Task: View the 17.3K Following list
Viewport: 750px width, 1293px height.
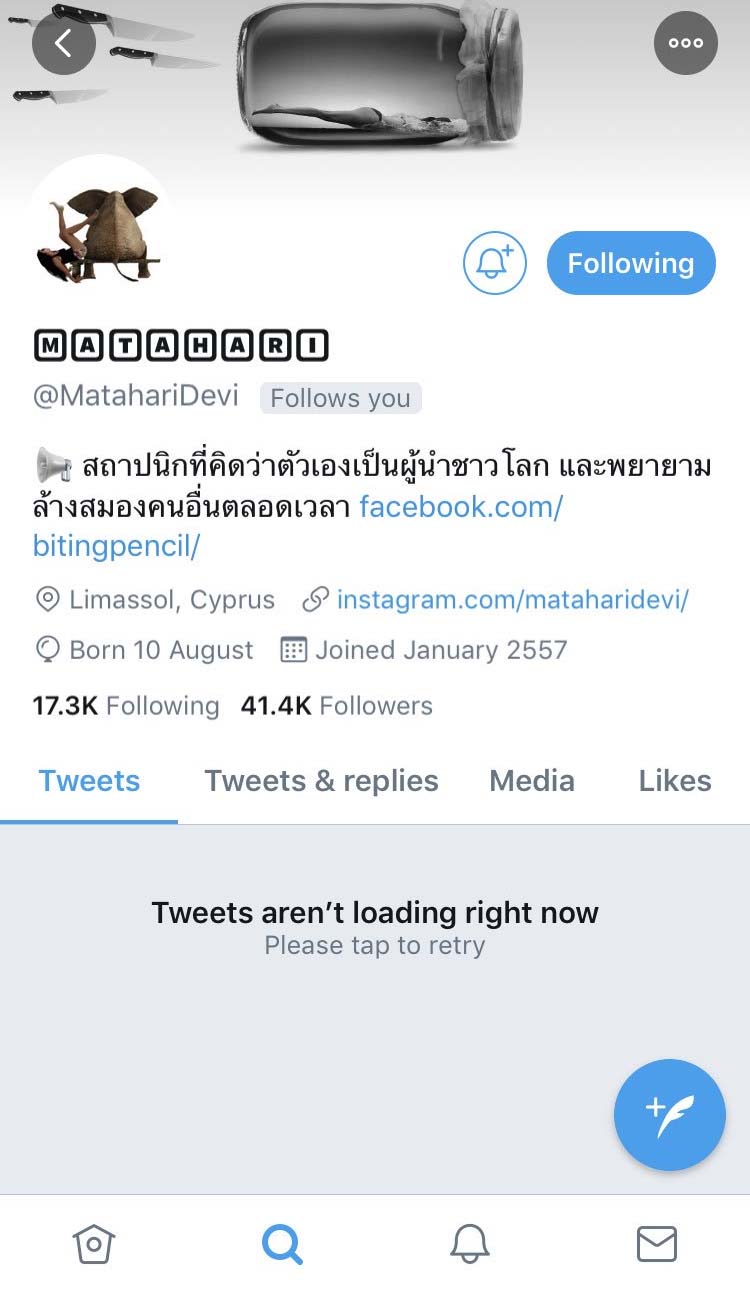Action: pos(126,705)
